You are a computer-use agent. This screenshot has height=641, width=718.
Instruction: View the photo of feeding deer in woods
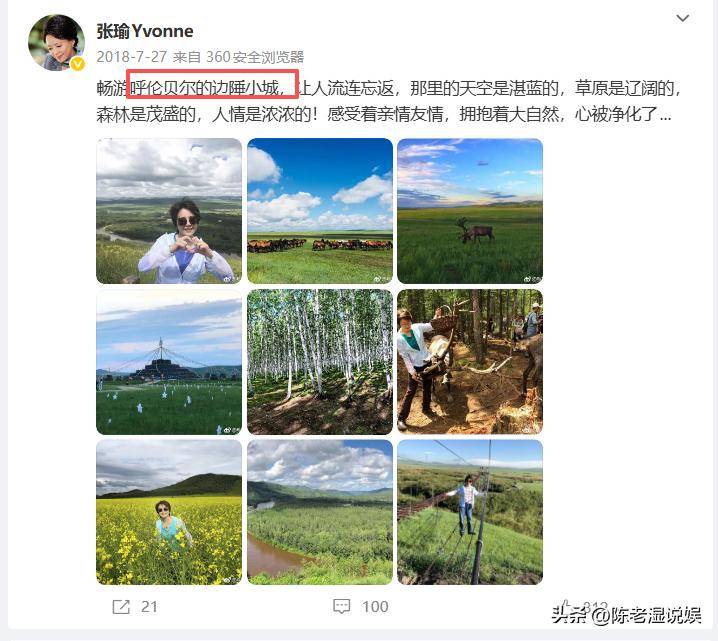tap(470, 362)
